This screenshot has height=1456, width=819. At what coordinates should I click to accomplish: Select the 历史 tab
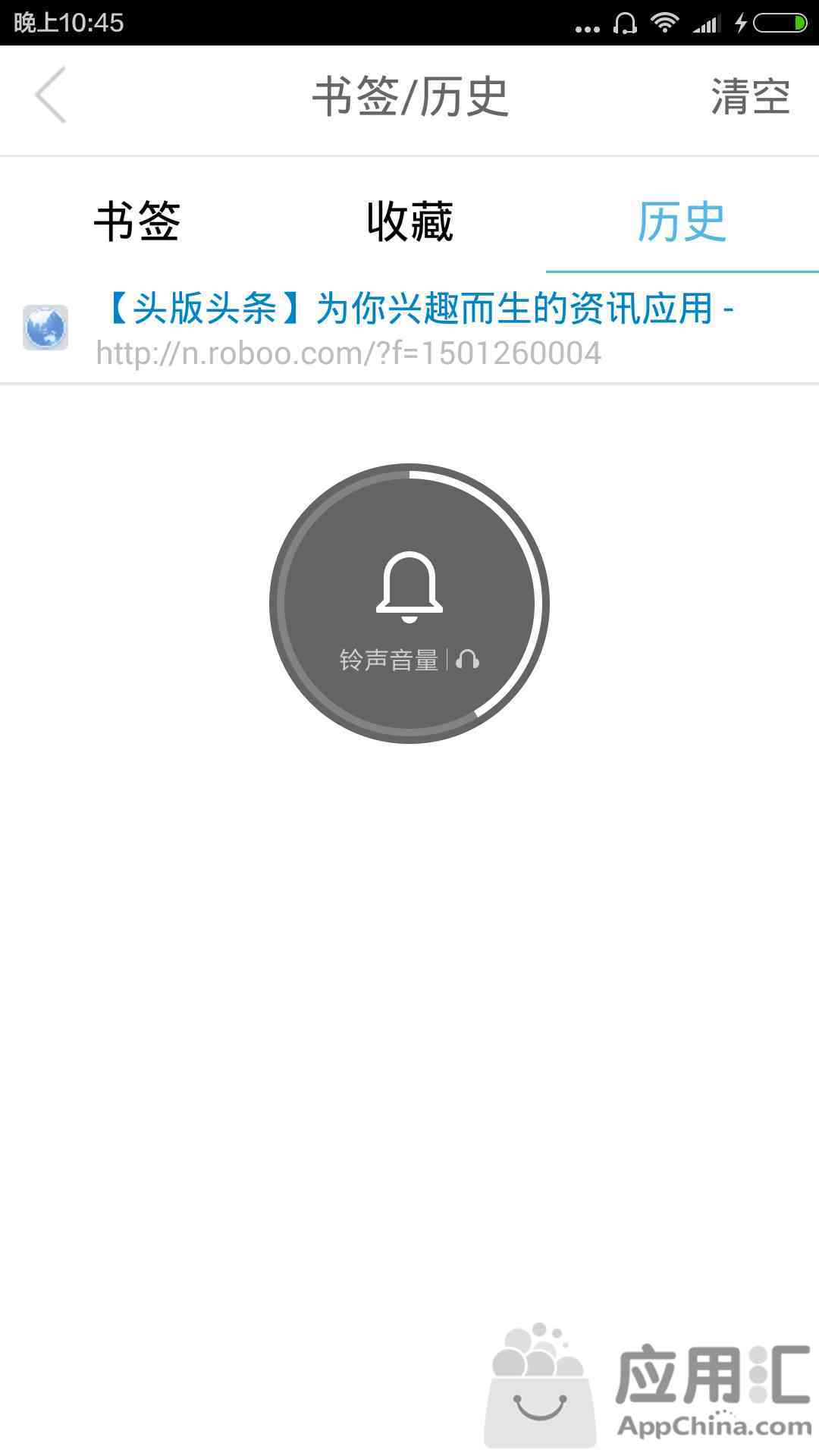(682, 221)
